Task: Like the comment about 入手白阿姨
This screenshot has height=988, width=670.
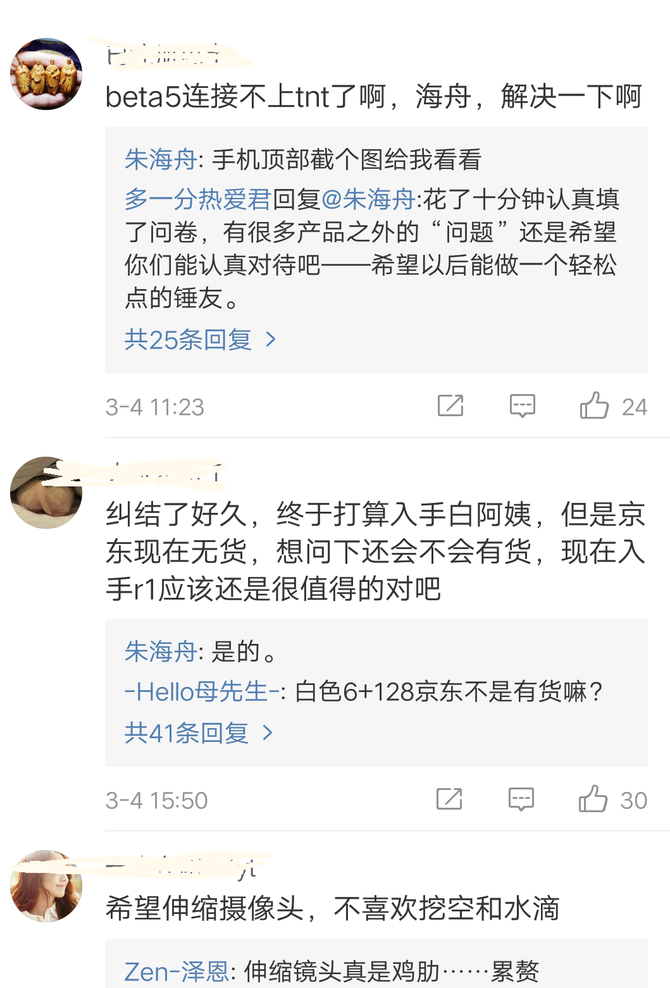Action: click(594, 799)
